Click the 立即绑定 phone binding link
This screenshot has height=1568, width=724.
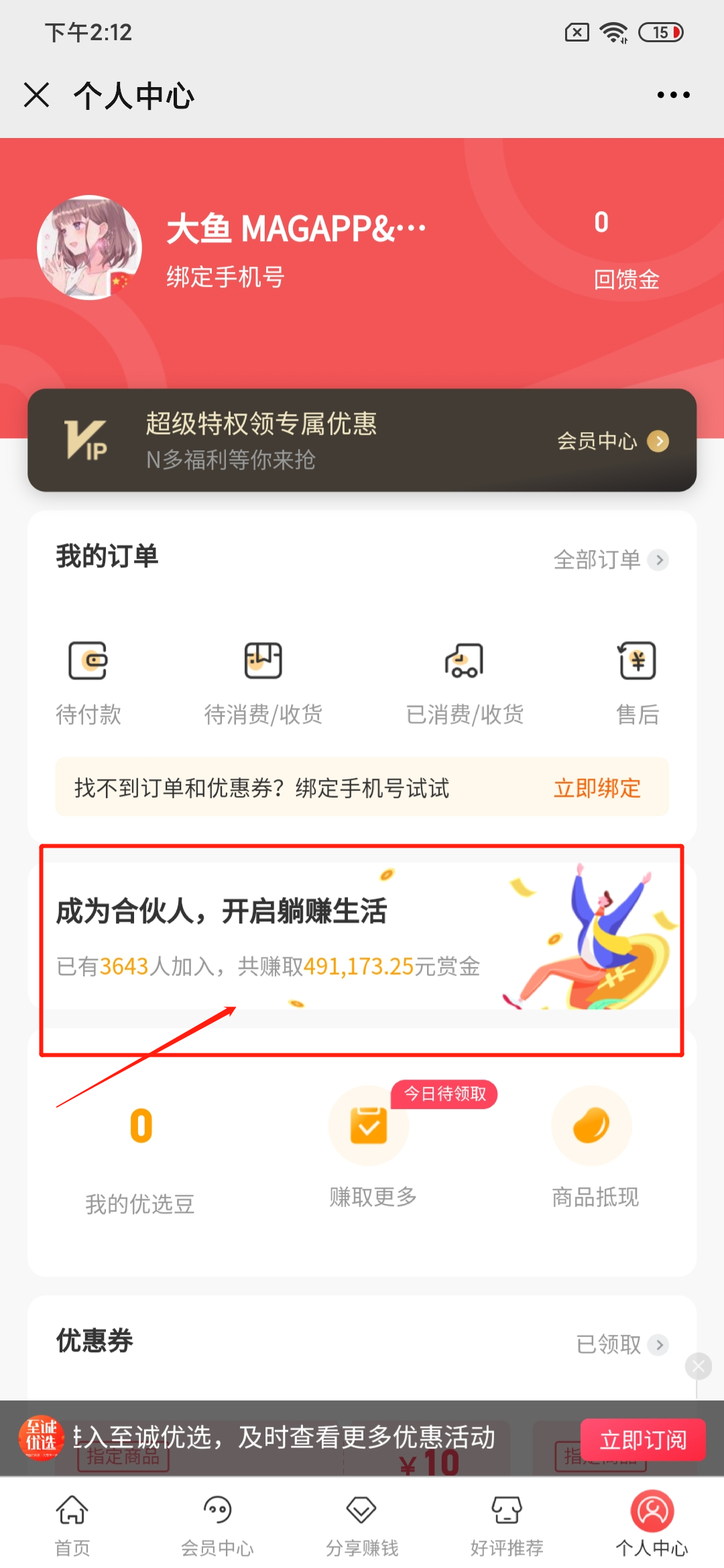coord(596,789)
